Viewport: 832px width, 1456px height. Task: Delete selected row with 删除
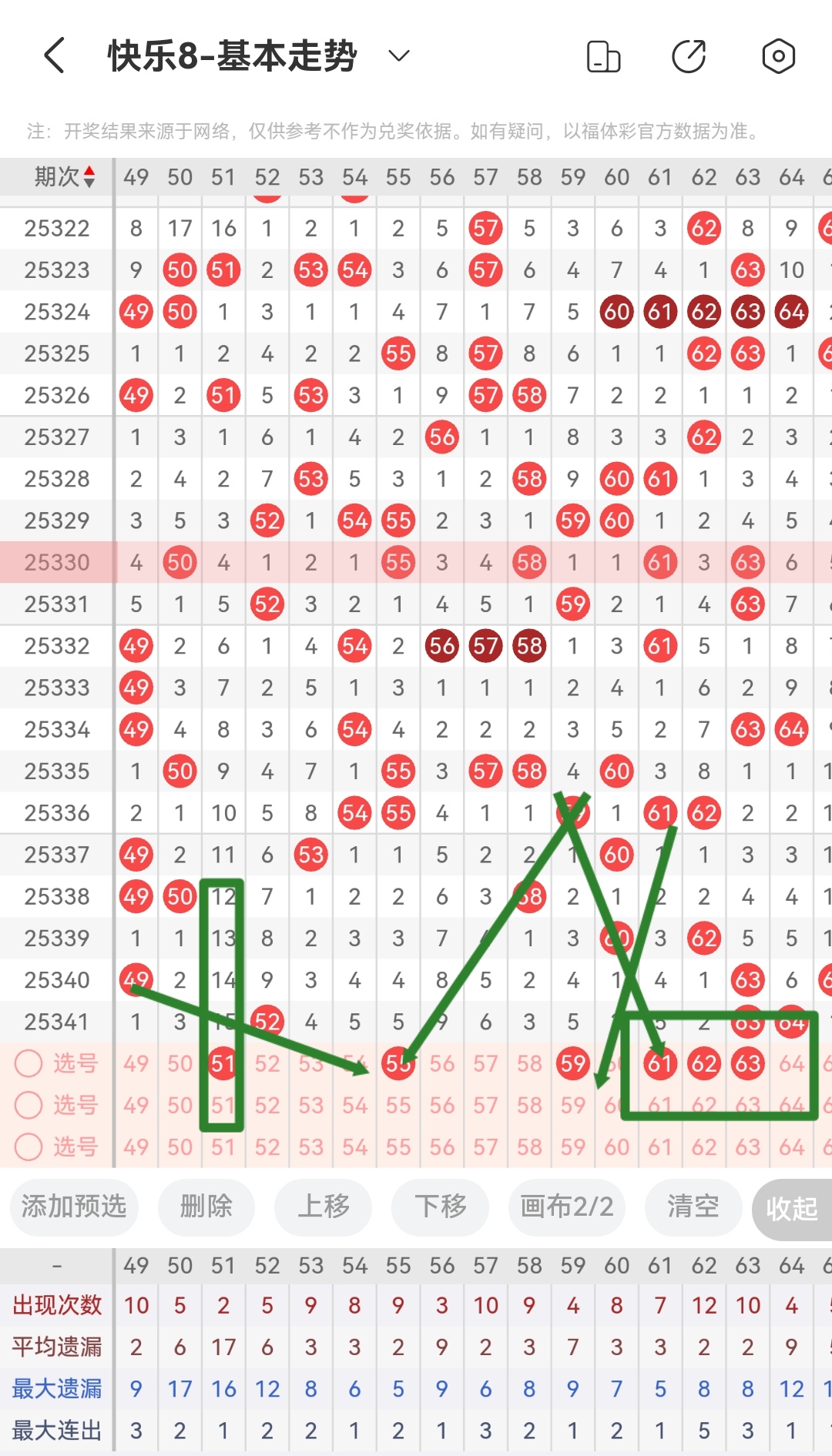206,1206
